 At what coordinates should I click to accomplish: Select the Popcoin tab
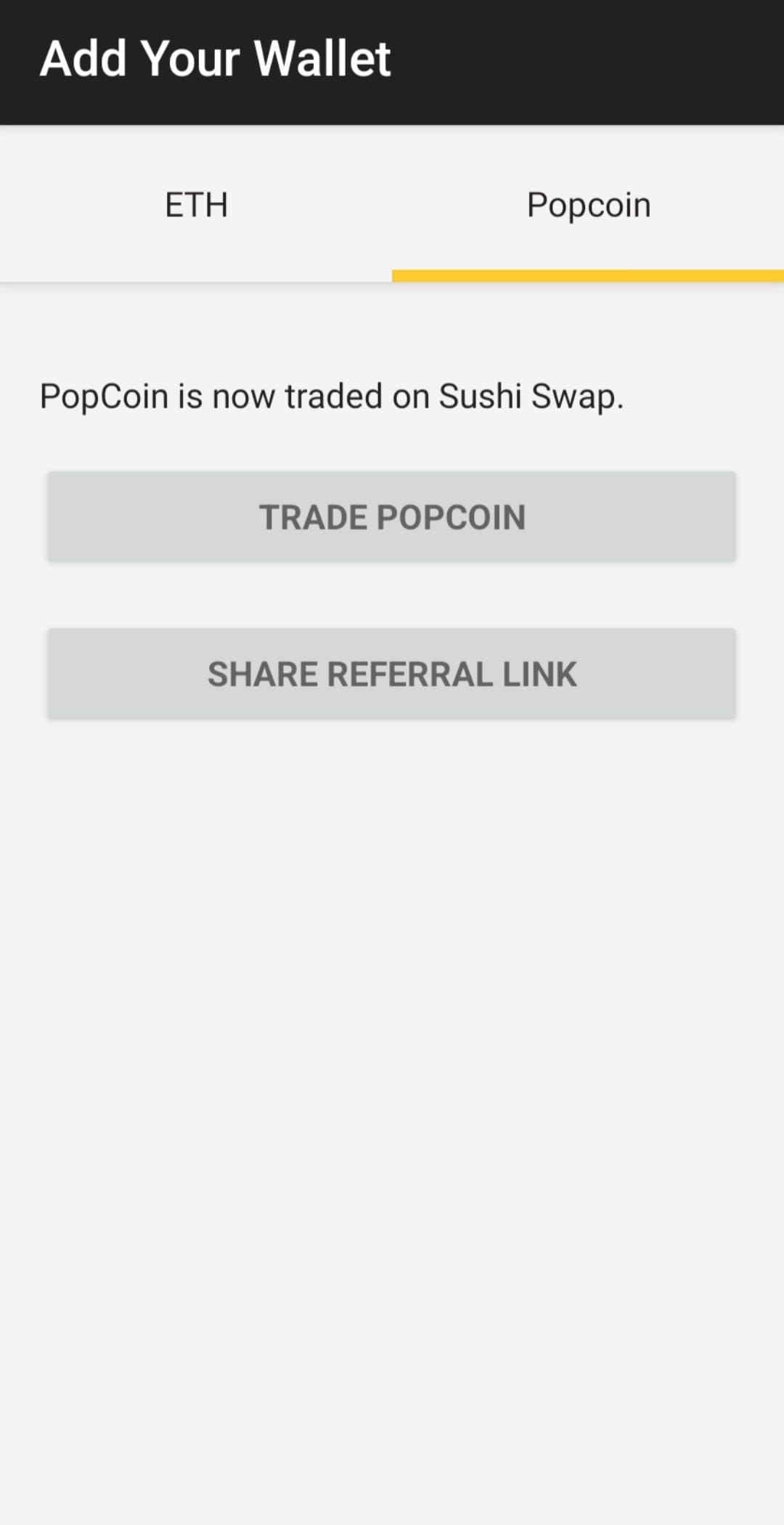pos(588,204)
